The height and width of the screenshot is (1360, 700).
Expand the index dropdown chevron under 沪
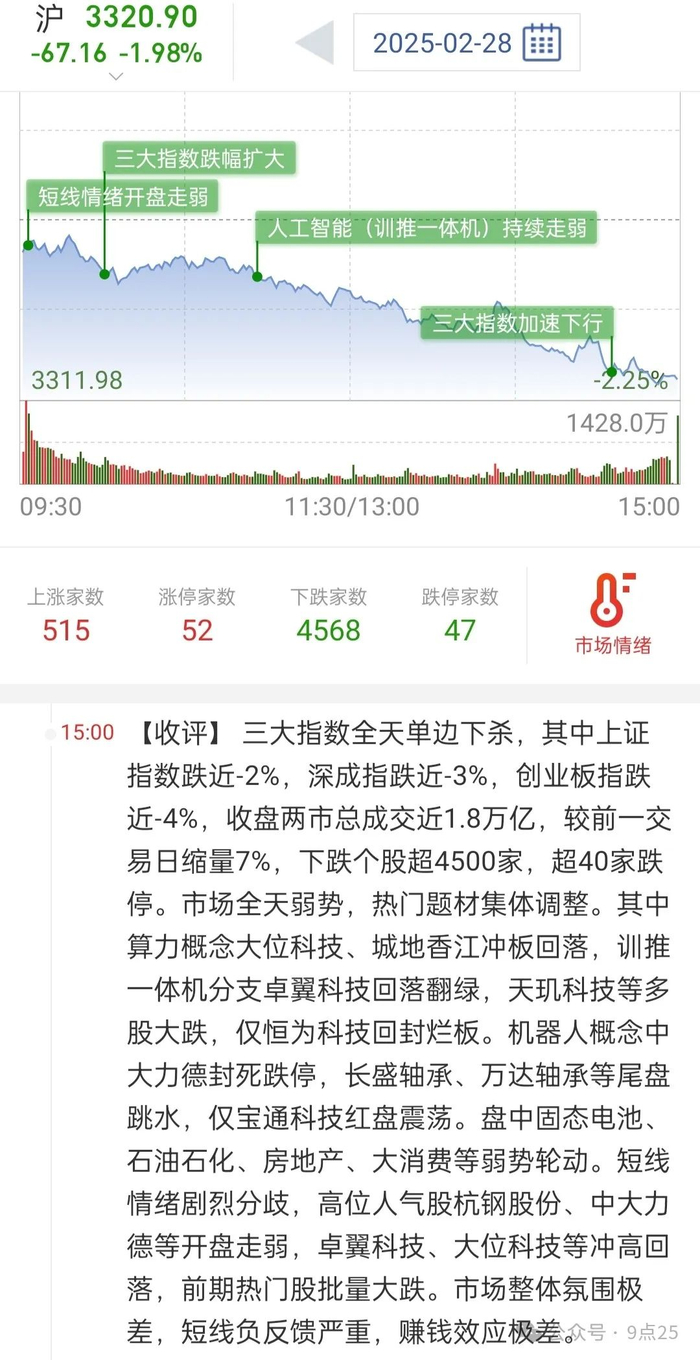pos(116,76)
